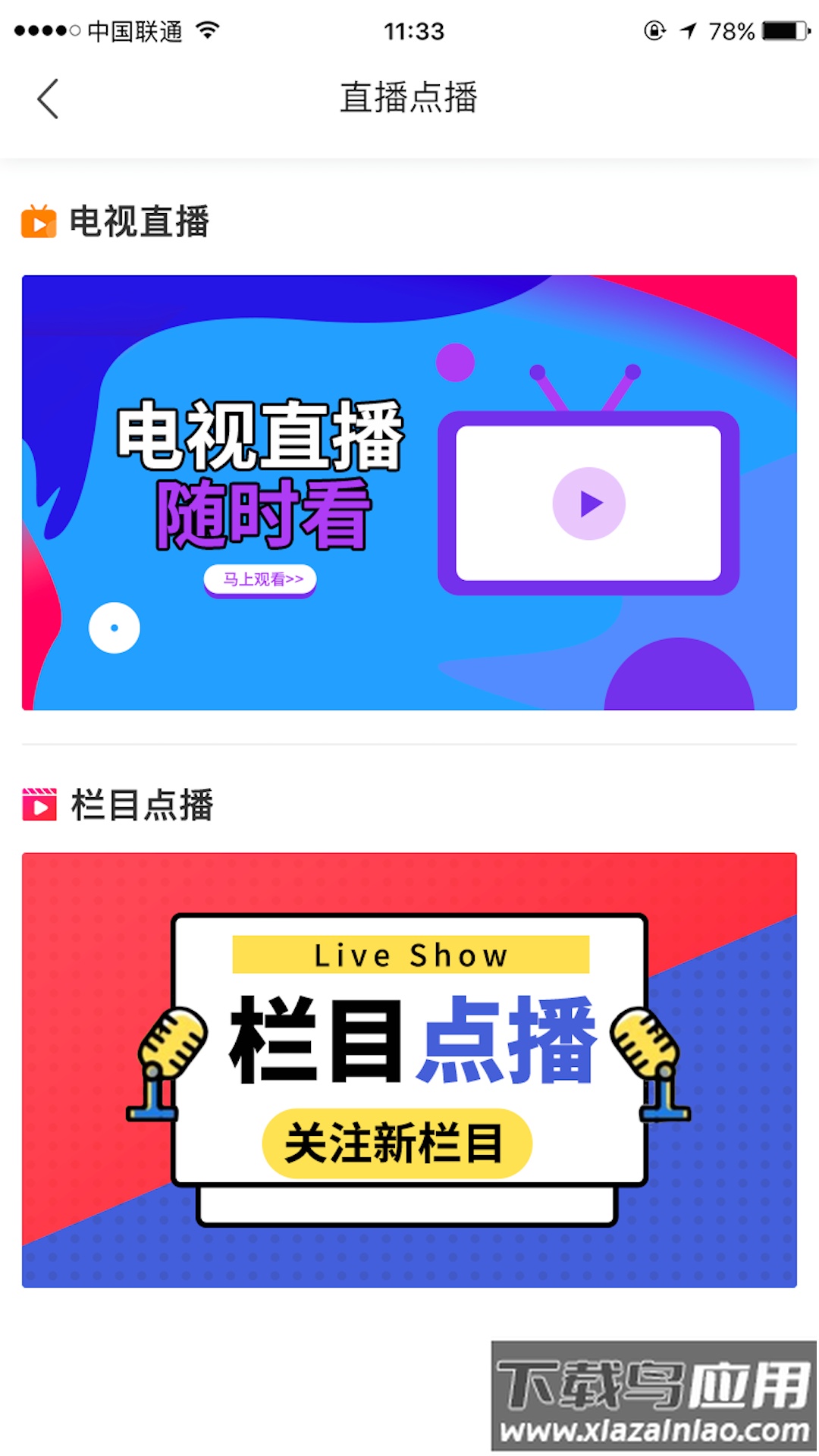Tap the 电视直播 section header label
This screenshot has height=1456, width=819.
click(139, 224)
